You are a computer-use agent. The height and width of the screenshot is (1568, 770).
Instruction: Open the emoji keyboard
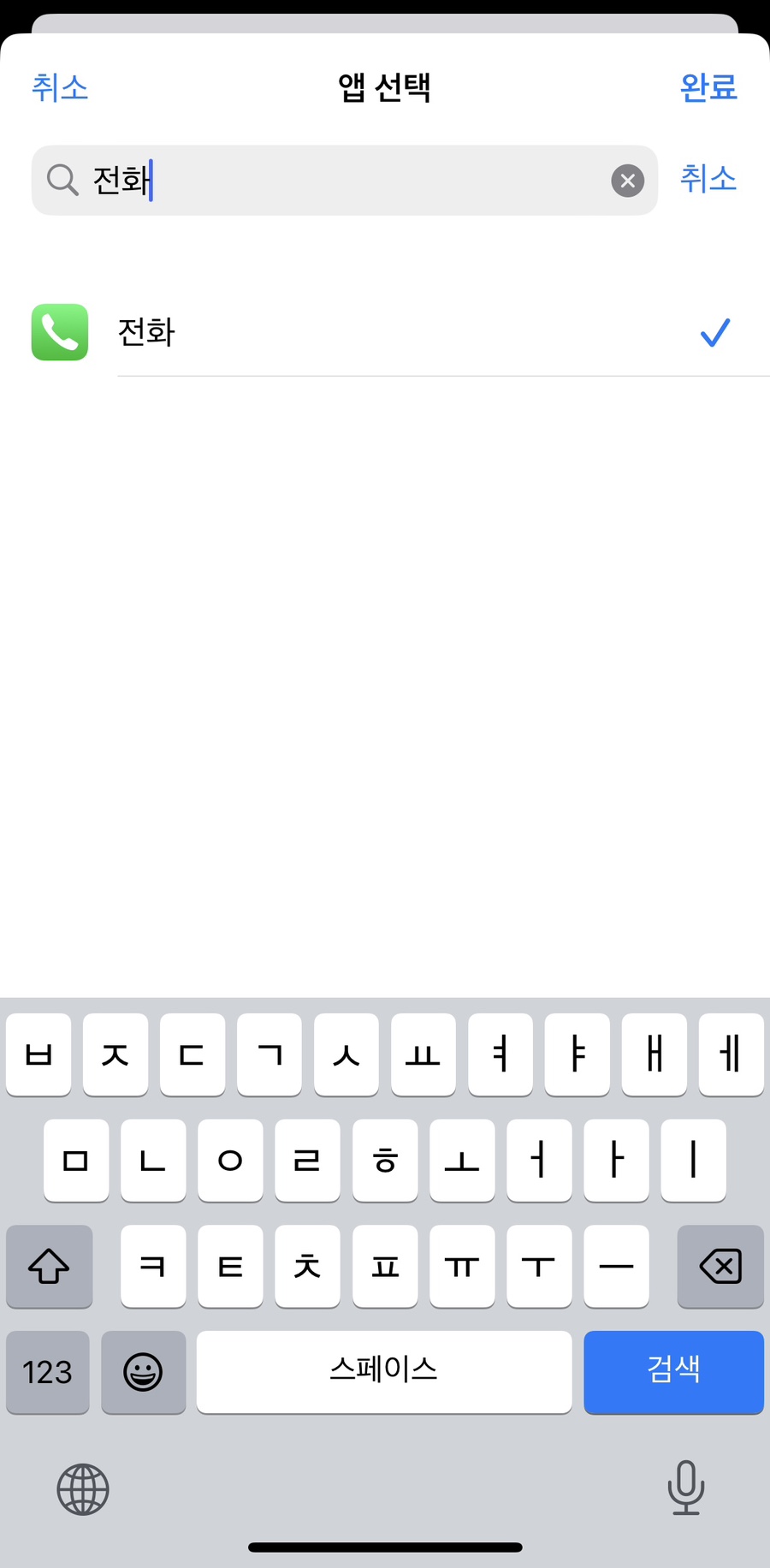(143, 1371)
